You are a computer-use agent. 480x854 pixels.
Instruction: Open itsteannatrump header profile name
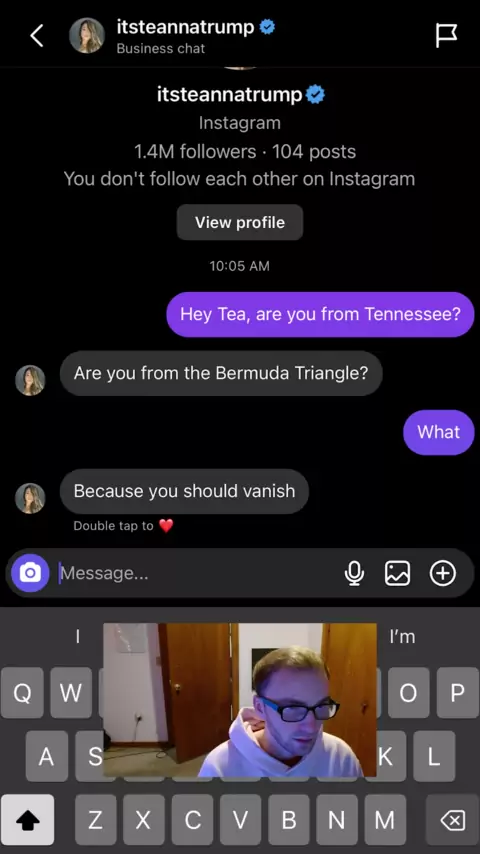point(185,27)
